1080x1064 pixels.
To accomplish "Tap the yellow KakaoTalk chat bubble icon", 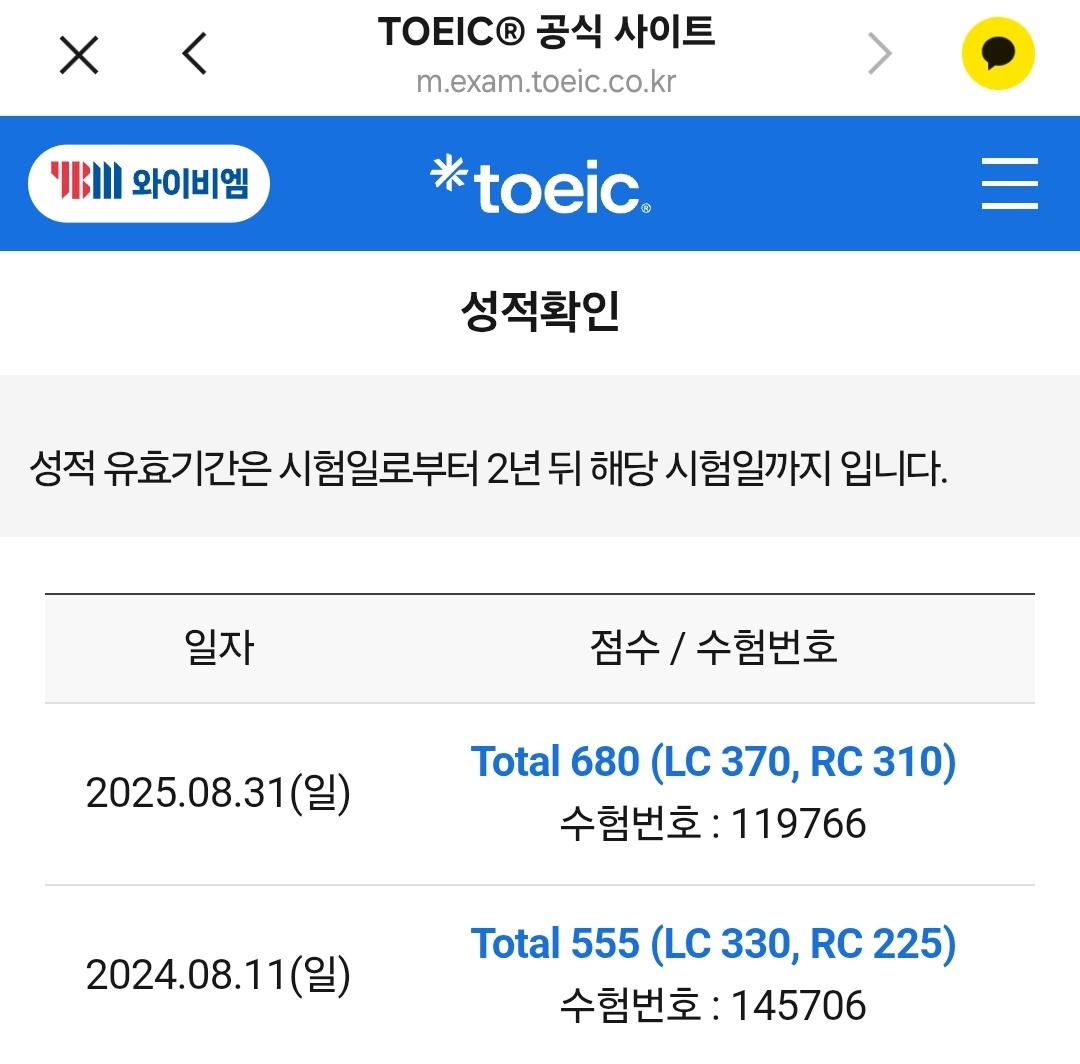I will click(998, 54).
